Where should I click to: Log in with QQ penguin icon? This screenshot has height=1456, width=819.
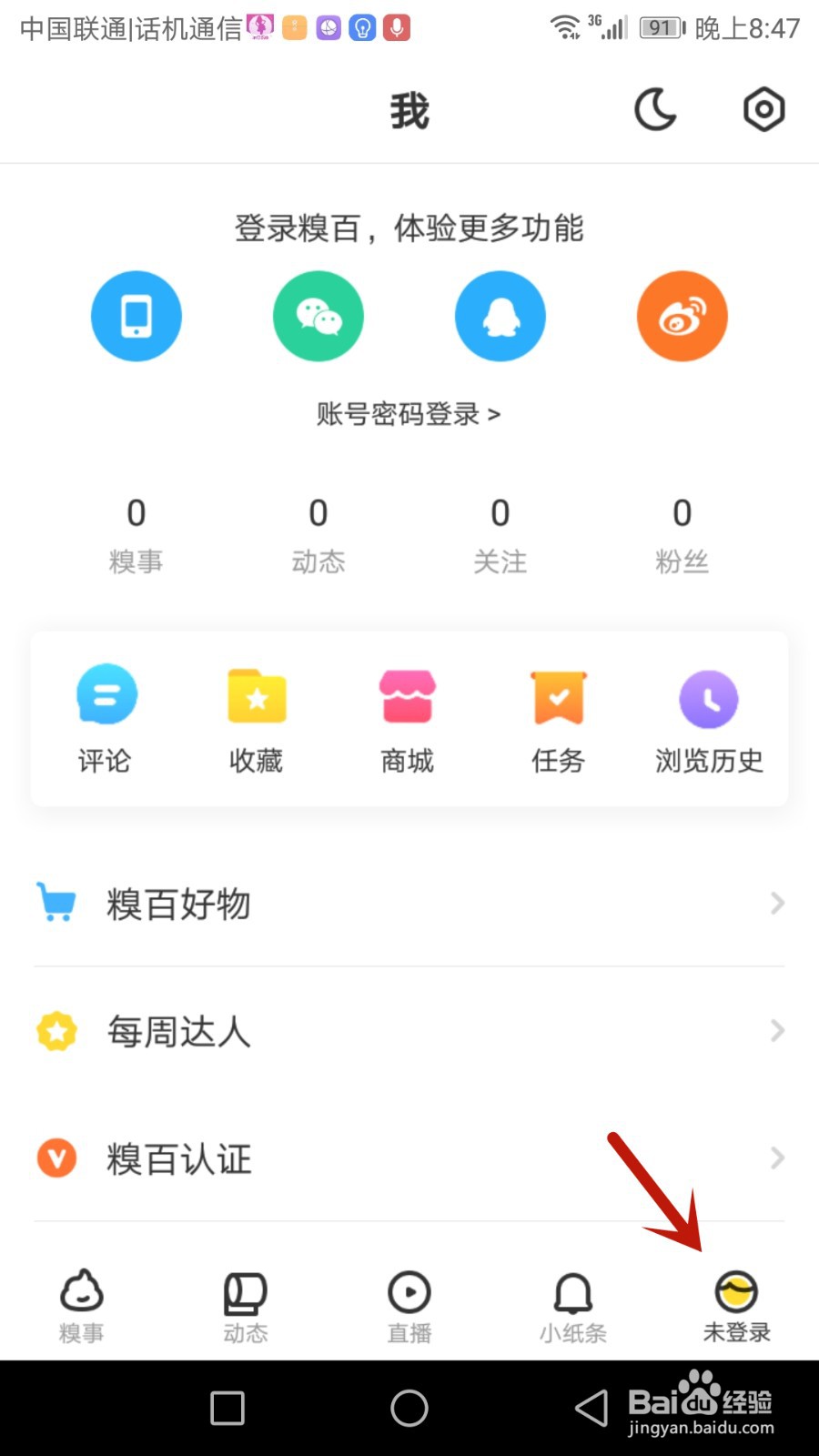[x=500, y=316]
